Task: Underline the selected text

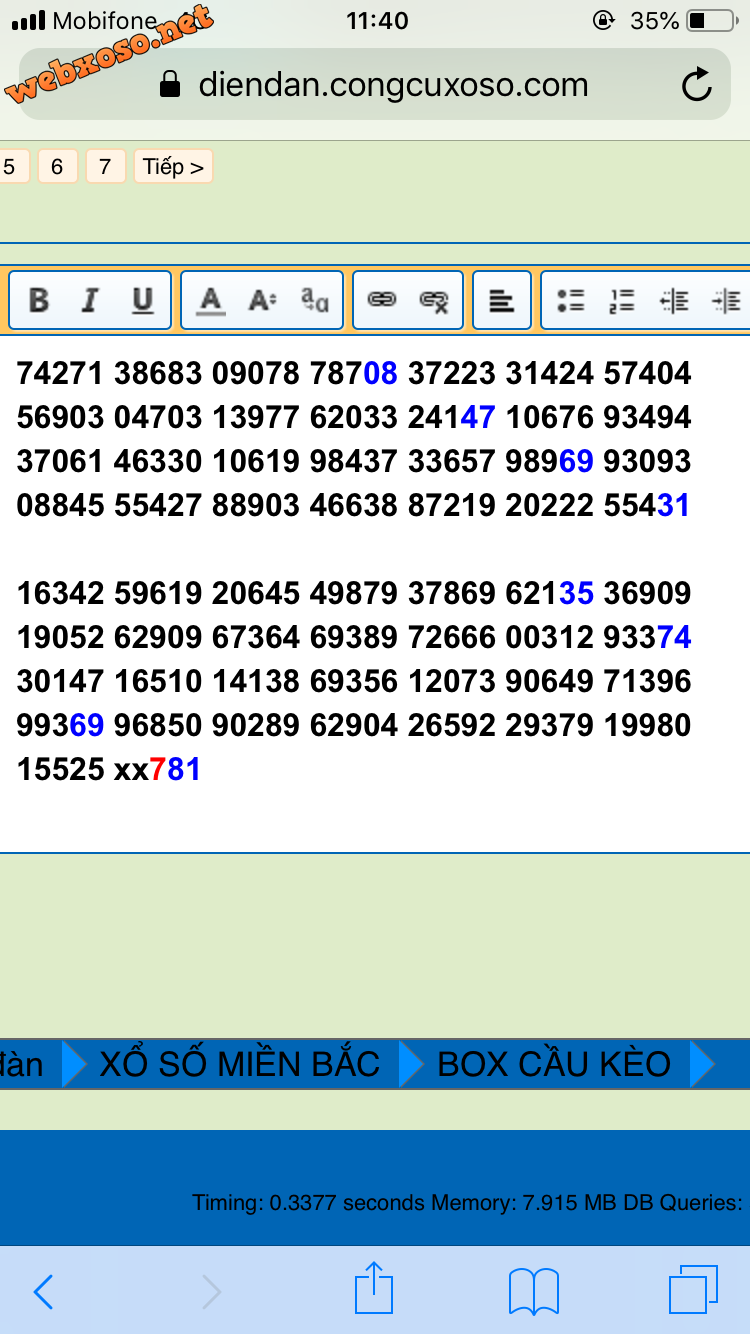Action: [143, 300]
